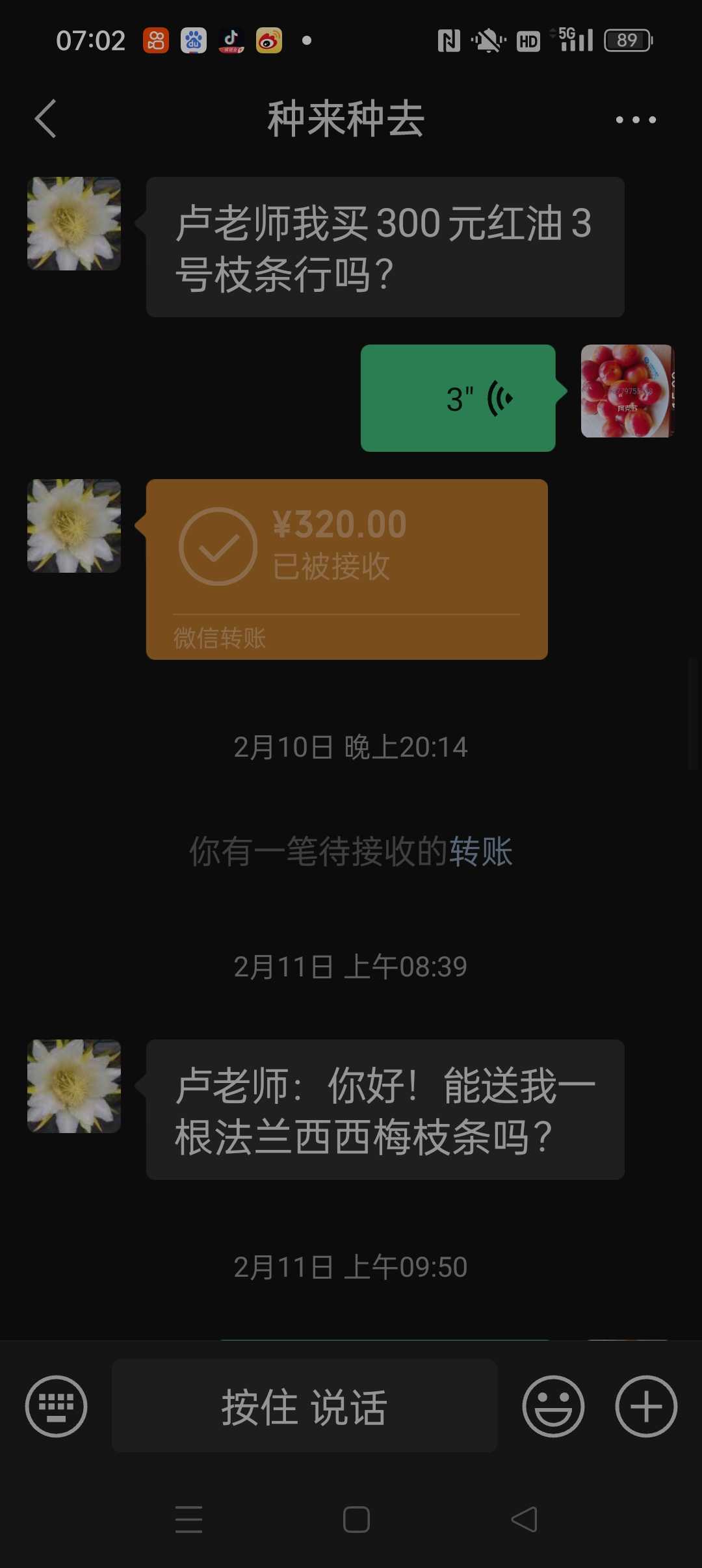Viewport: 702px width, 1568px height.
Task: Open the ¥320.00 WeChat transfer card
Action: click(x=347, y=569)
